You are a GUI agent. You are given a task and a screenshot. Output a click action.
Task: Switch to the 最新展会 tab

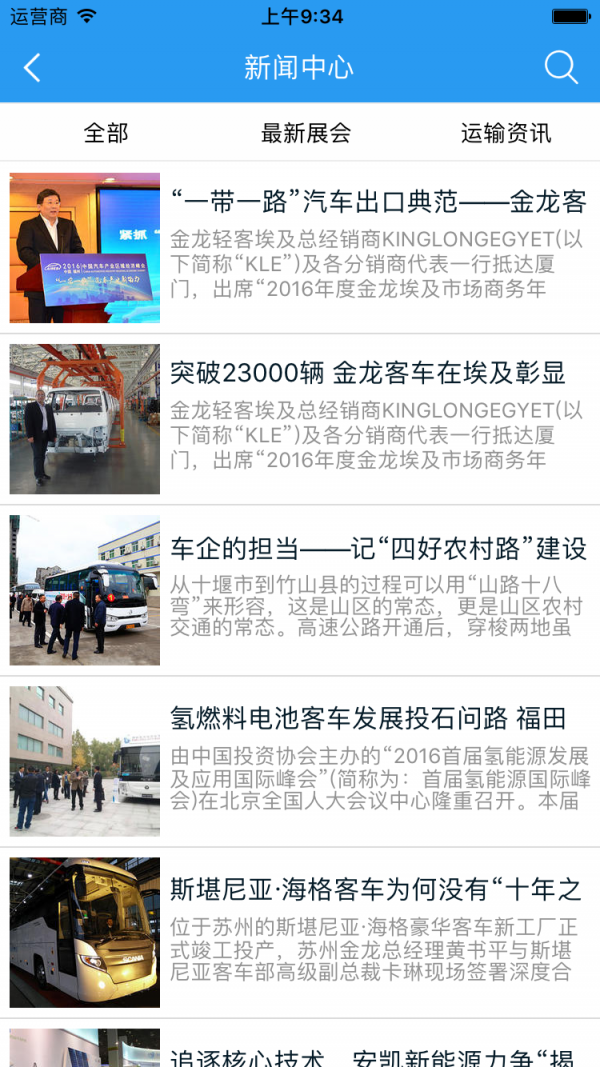click(305, 133)
